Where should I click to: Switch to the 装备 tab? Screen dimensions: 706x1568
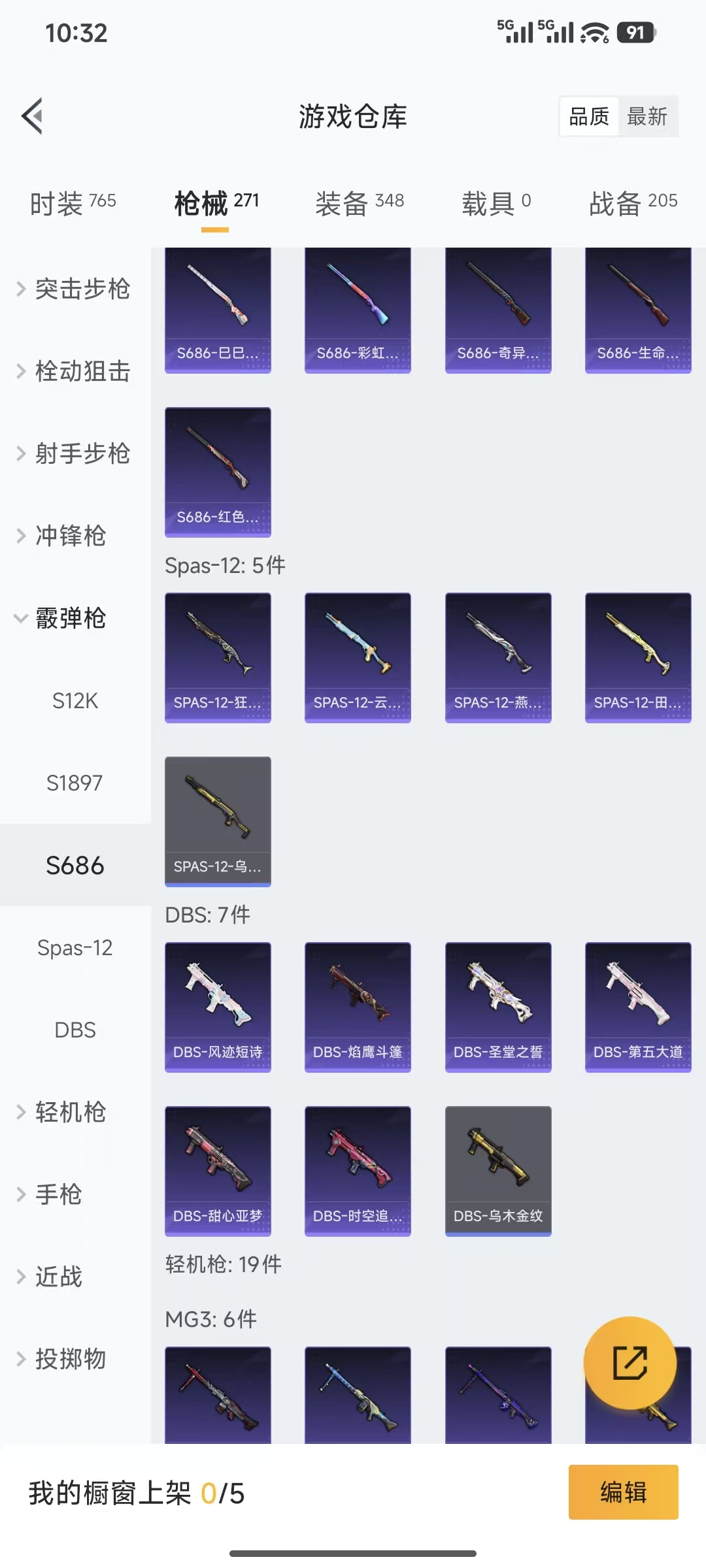[358, 201]
